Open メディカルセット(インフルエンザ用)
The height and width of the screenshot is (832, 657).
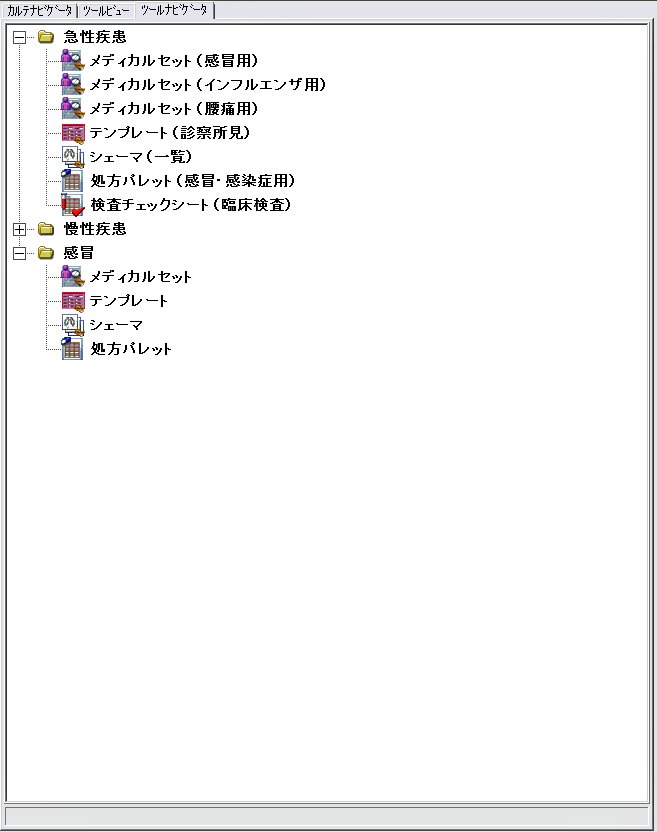point(207,84)
